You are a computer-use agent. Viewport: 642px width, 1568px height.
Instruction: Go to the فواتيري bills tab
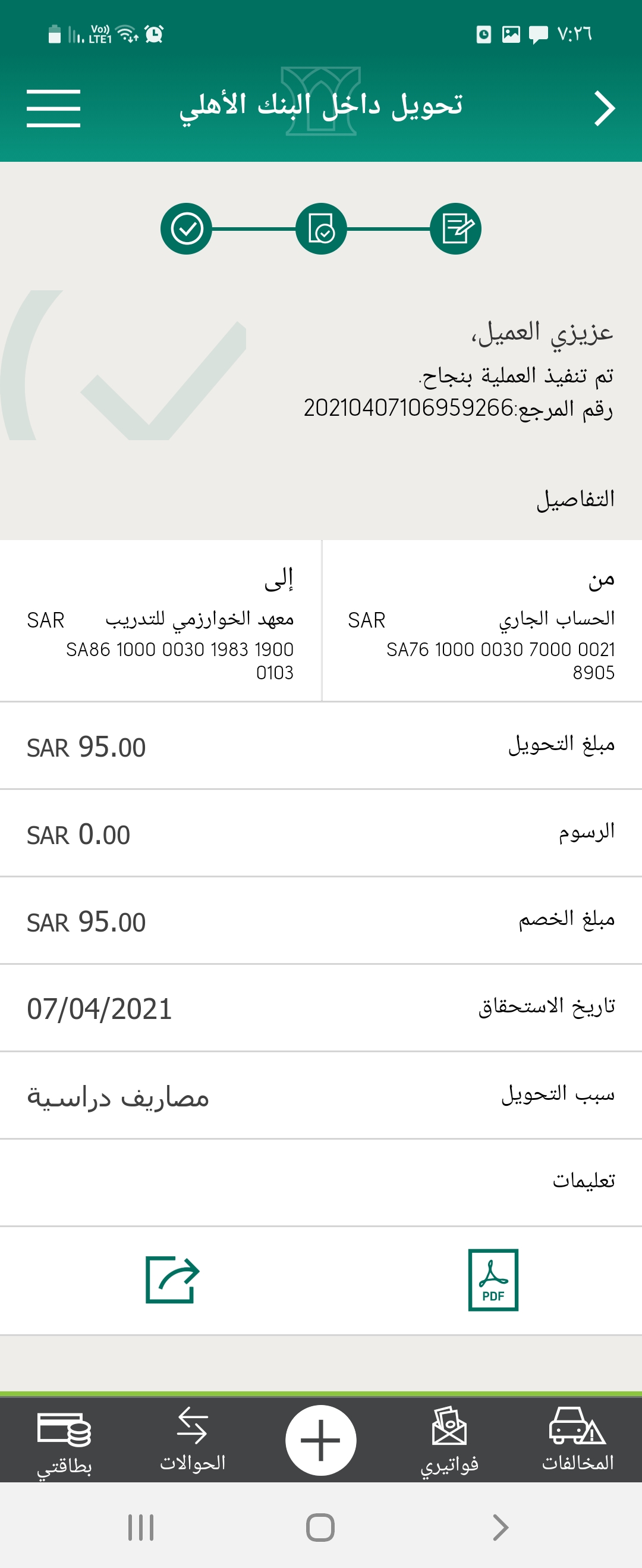tap(449, 1440)
